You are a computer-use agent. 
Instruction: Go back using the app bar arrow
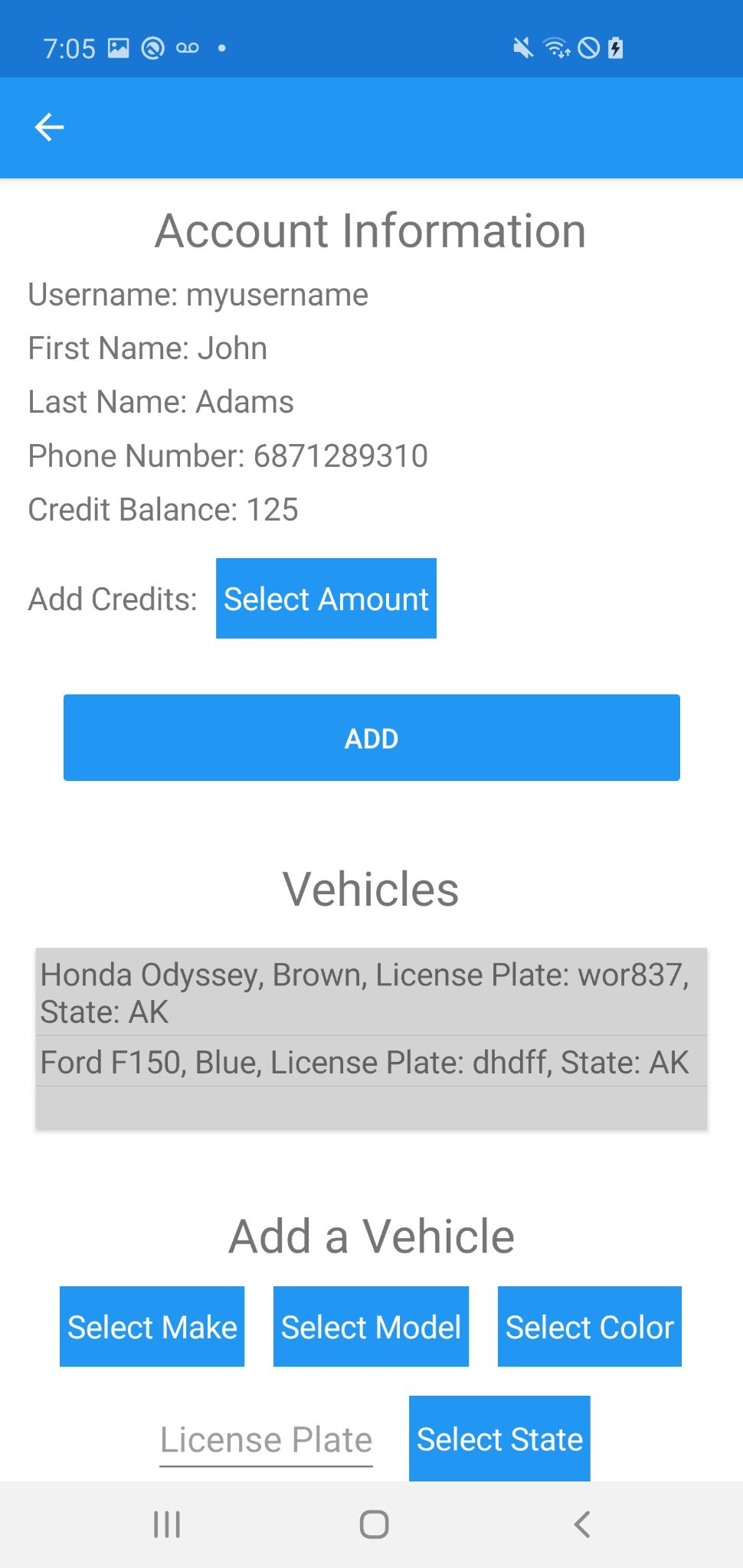50,127
